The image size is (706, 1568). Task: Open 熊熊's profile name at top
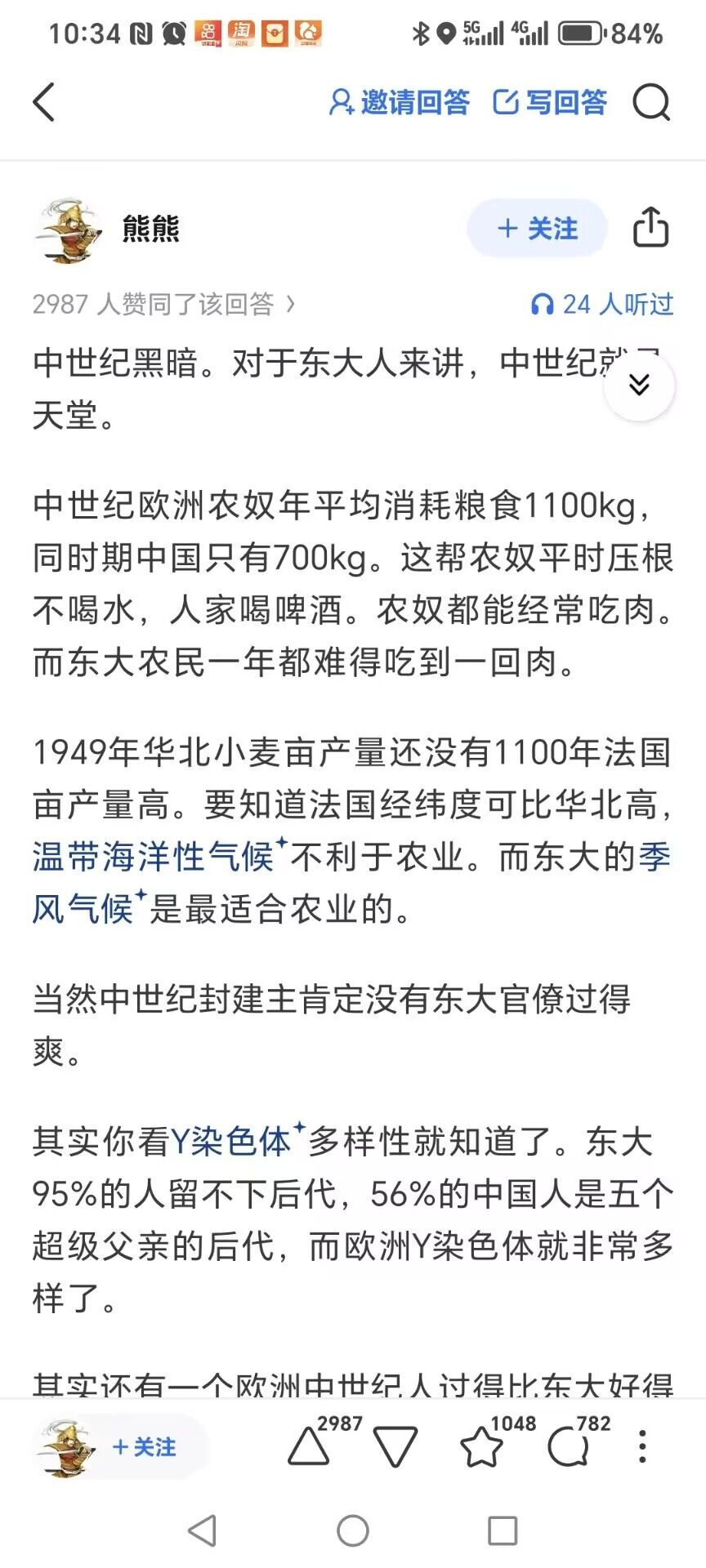[x=151, y=229]
